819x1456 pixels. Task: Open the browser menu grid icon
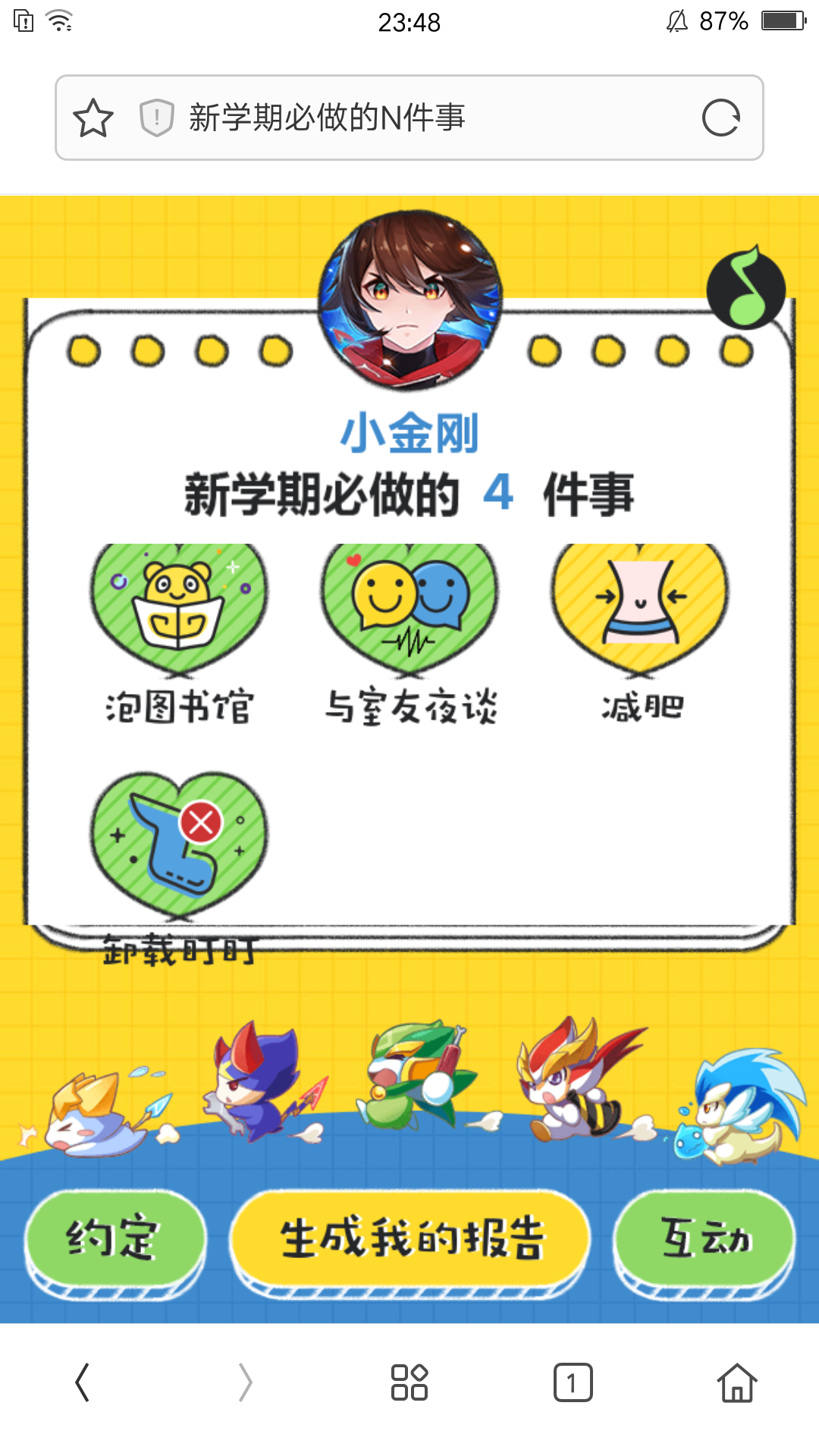click(409, 1382)
